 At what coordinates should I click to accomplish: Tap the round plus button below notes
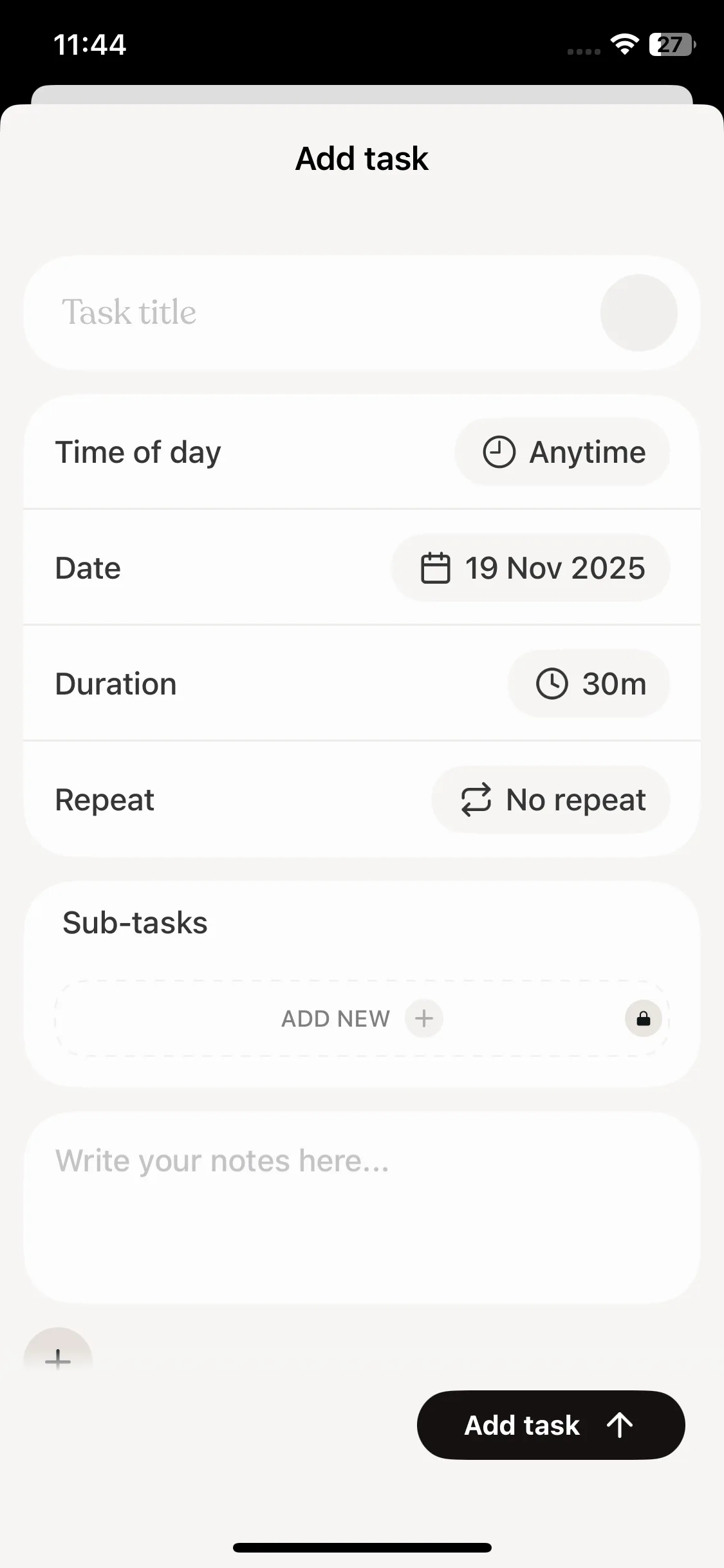pyautogui.click(x=58, y=1358)
